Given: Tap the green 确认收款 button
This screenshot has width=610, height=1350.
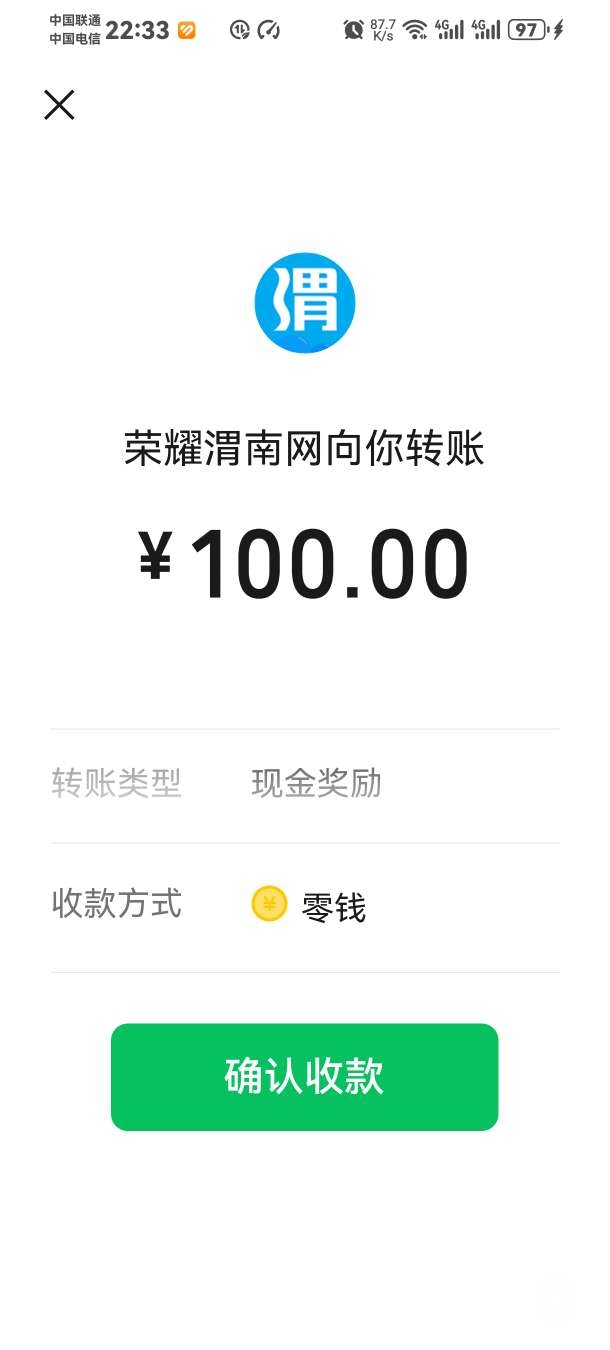Looking at the screenshot, I should [304, 1077].
